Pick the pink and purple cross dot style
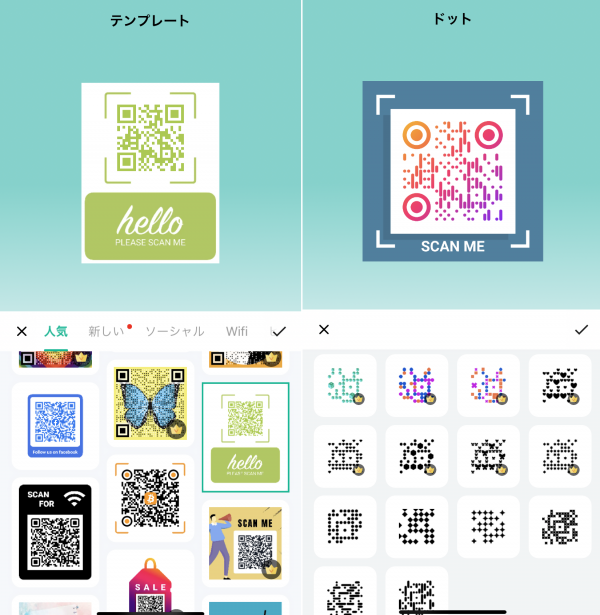The height and width of the screenshot is (615, 600). [x=488, y=385]
